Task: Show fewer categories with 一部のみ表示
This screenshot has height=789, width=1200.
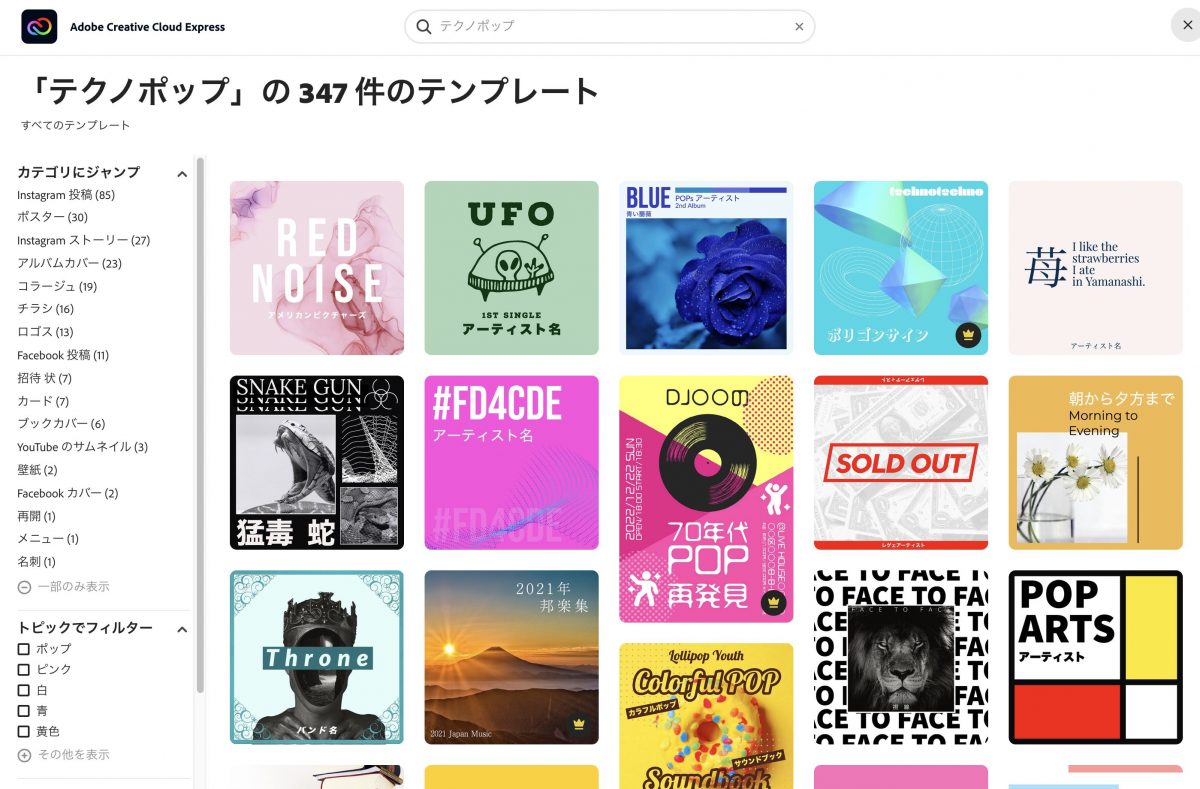Action: tap(64, 587)
